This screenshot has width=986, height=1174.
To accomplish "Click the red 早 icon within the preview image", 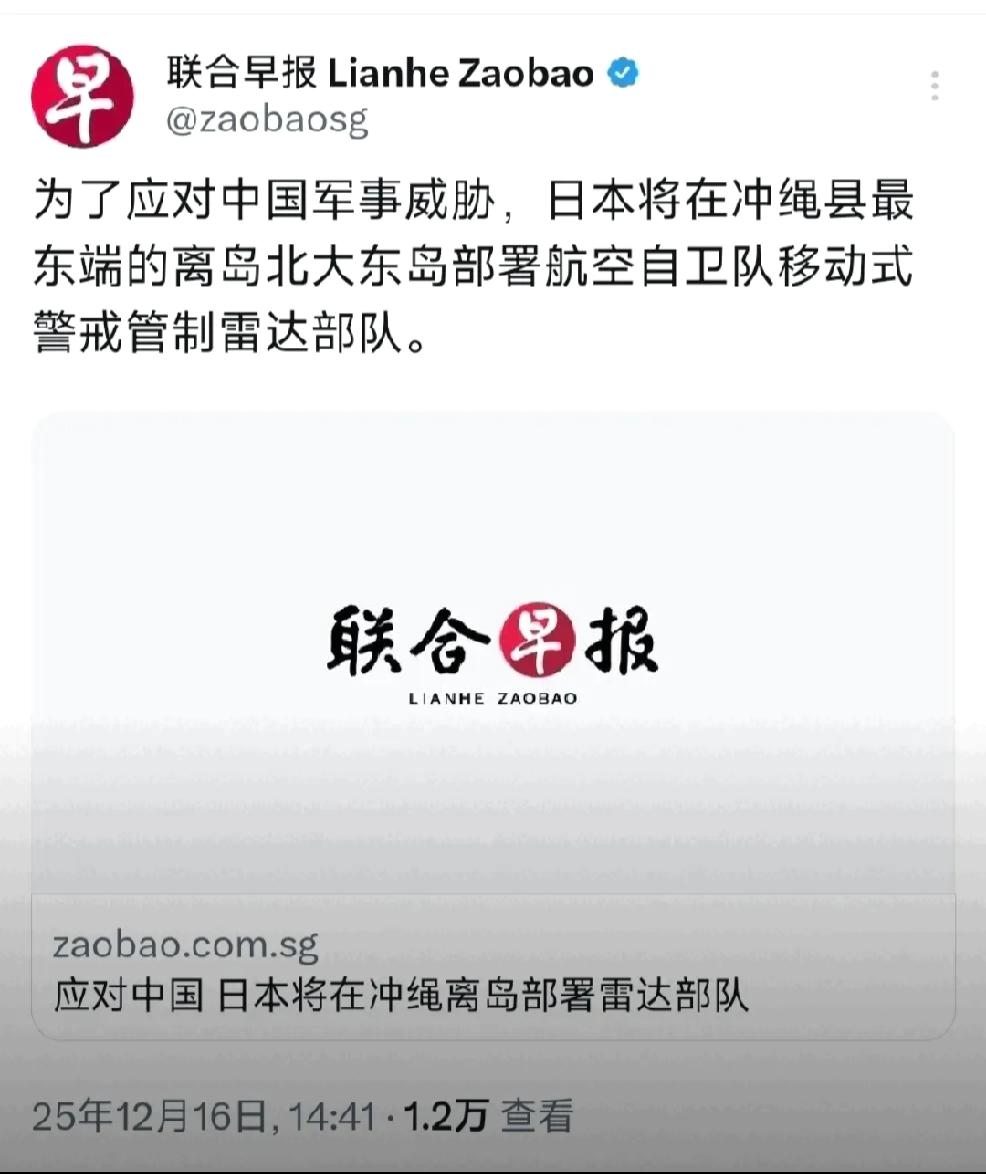I will tap(538, 640).
